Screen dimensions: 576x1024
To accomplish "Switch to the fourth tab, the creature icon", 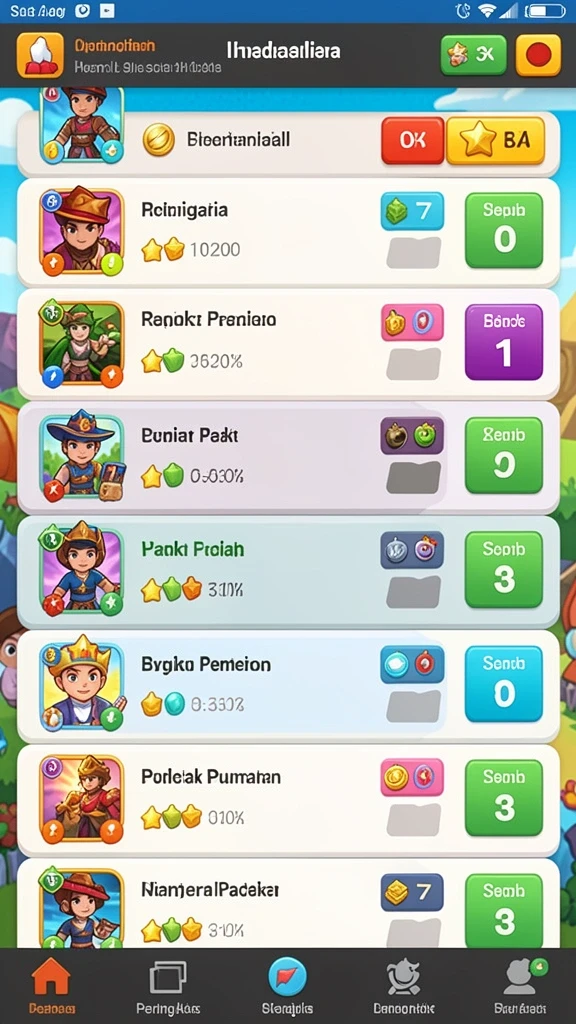I will [x=404, y=985].
